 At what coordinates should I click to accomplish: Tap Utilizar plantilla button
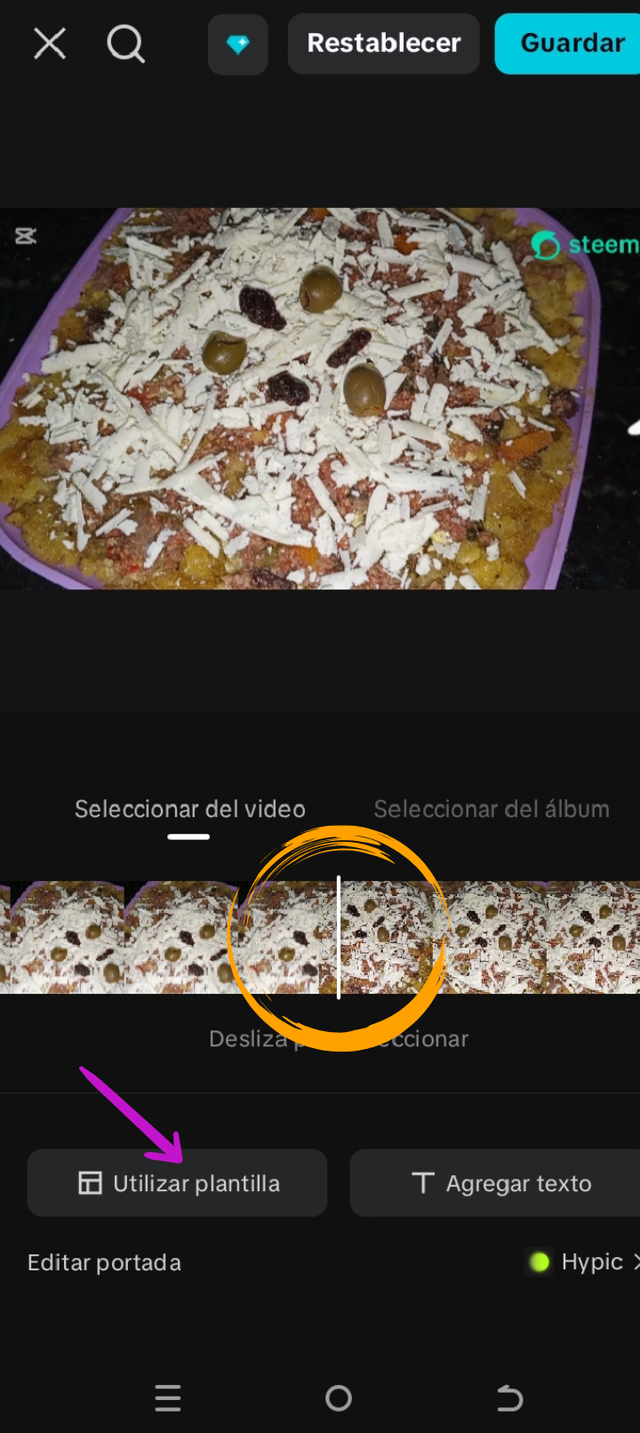(178, 1183)
